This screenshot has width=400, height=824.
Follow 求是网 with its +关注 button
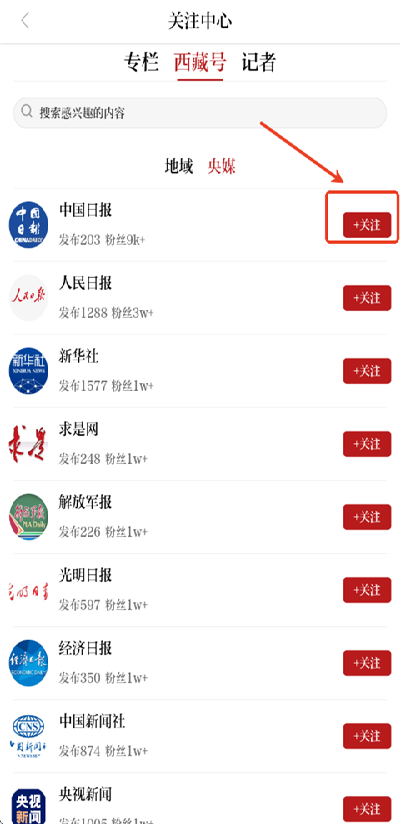[x=367, y=444]
